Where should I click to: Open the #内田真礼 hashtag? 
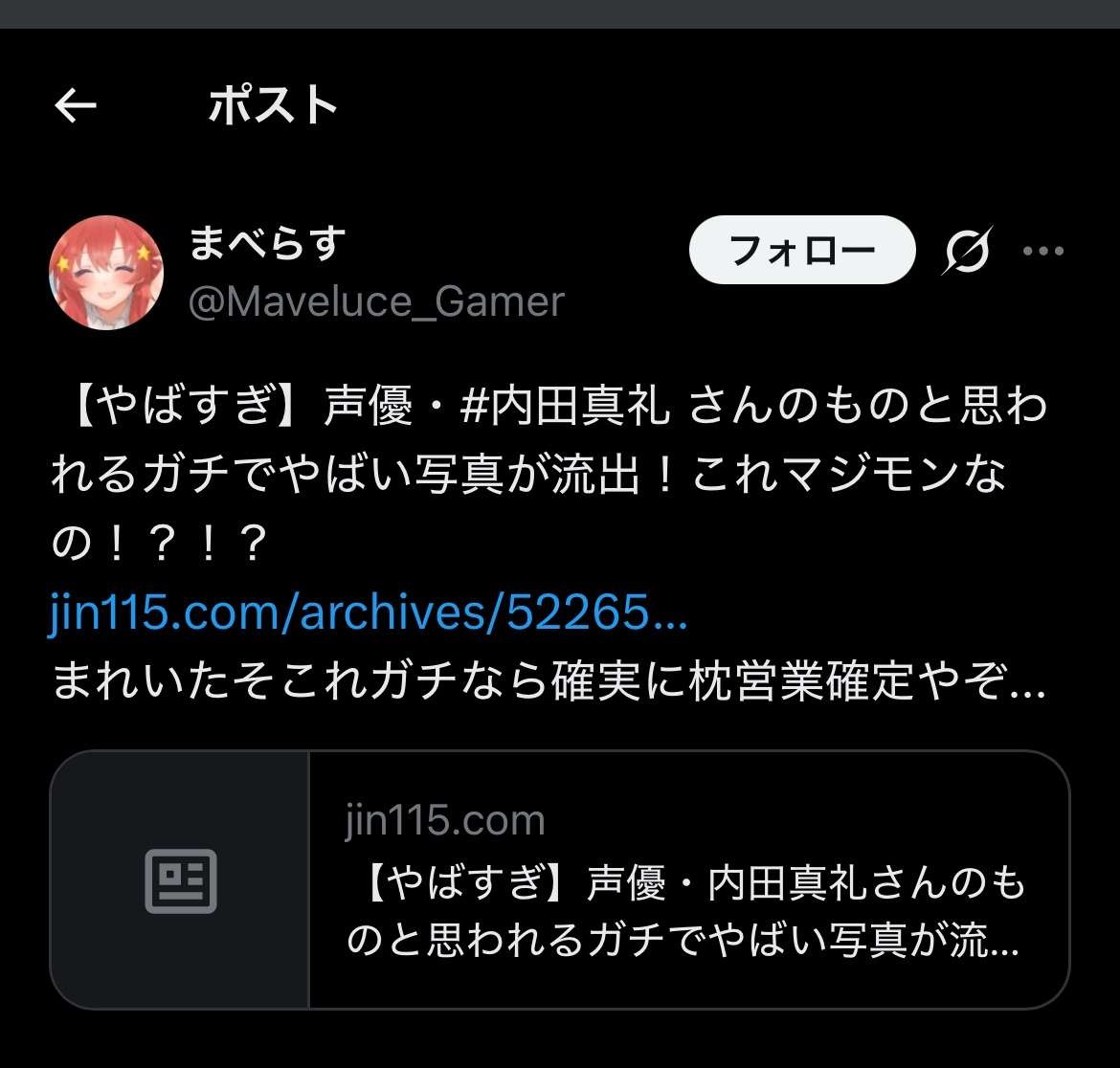click(564, 409)
